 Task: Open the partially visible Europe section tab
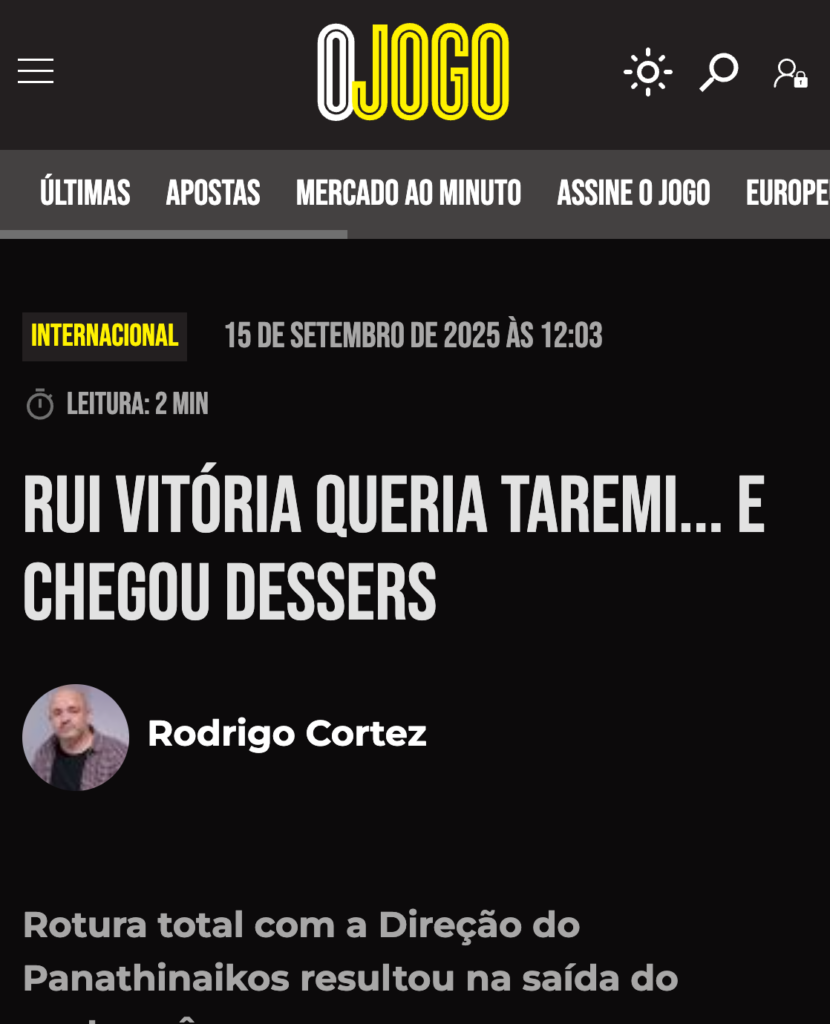[x=788, y=193]
